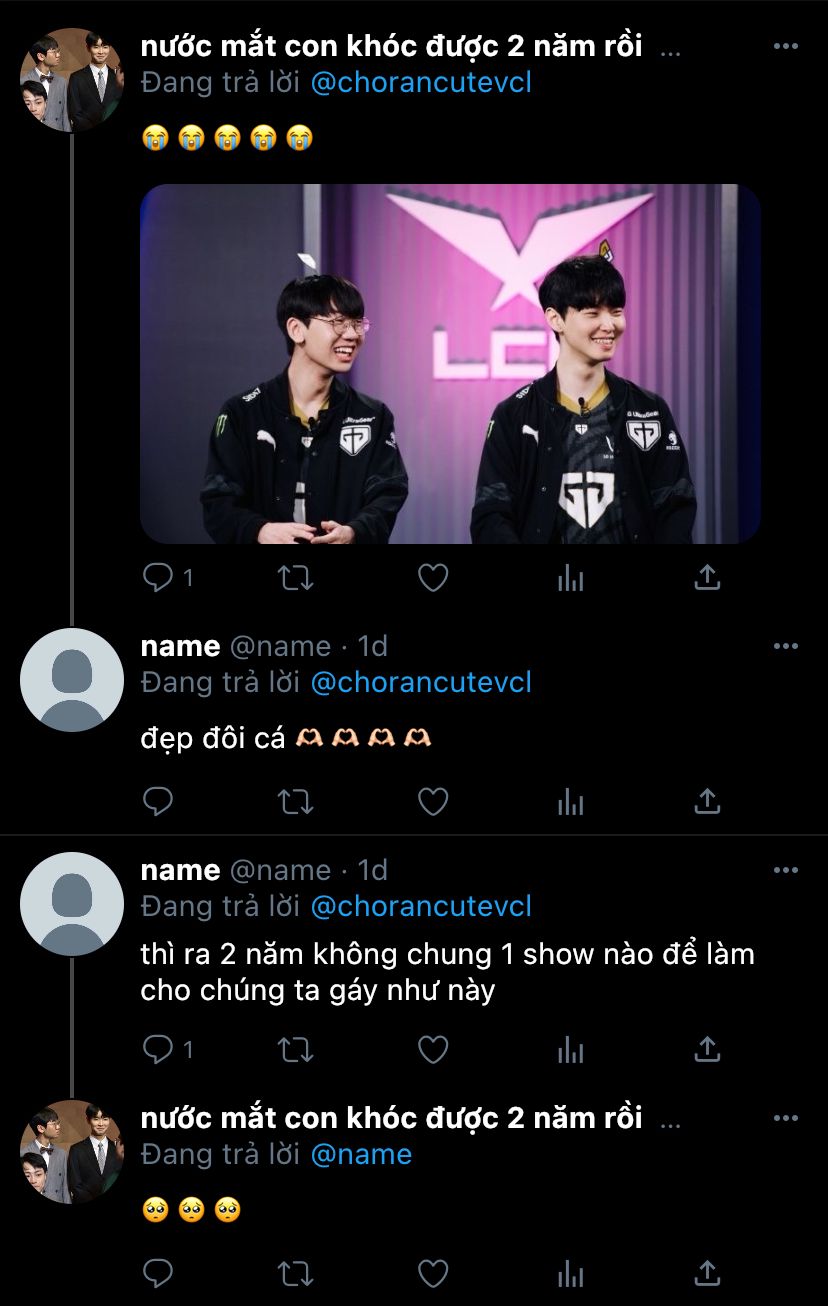Image resolution: width=828 pixels, height=1306 pixels.
Task: Retweet the reply containing the photo
Action: (x=295, y=577)
